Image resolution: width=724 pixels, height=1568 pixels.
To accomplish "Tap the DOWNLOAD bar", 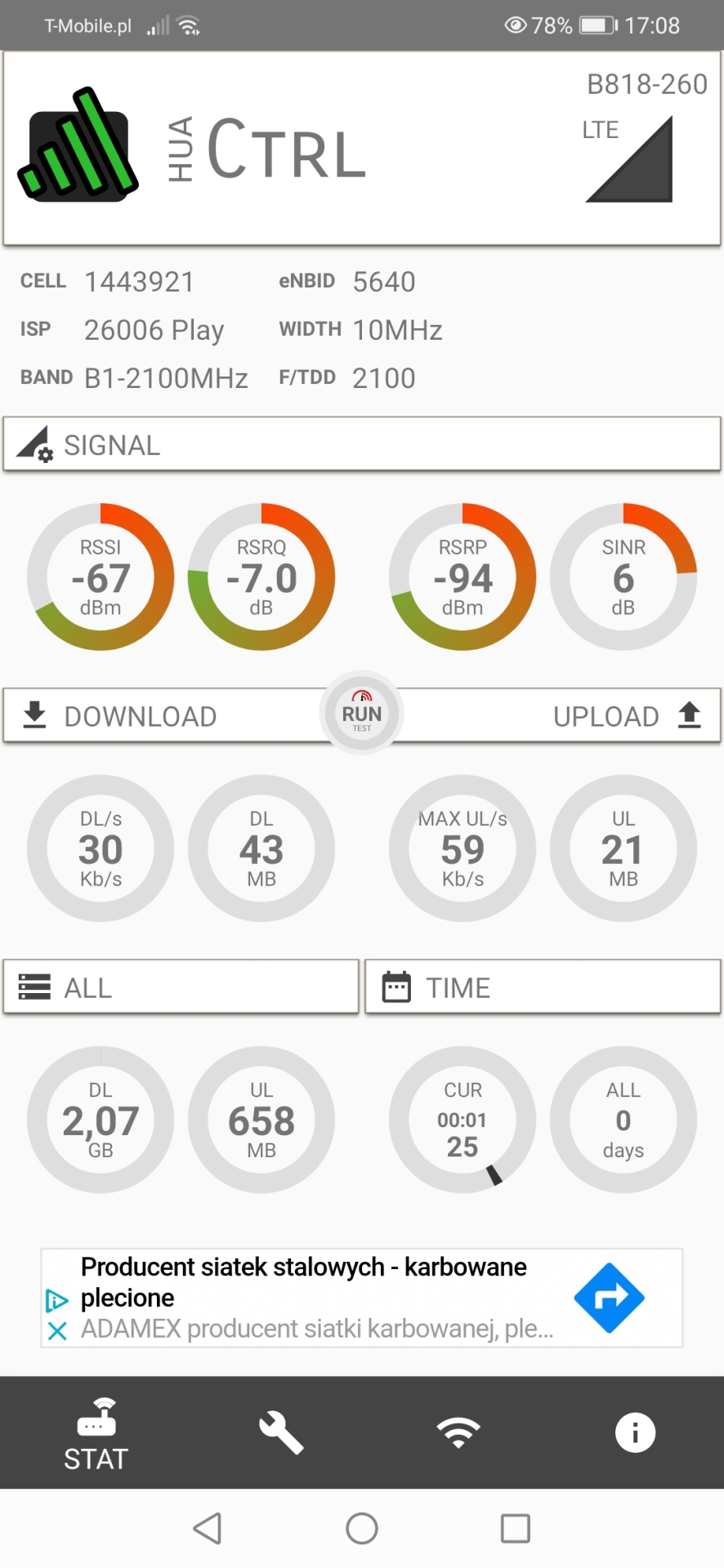I will pos(163,715).
